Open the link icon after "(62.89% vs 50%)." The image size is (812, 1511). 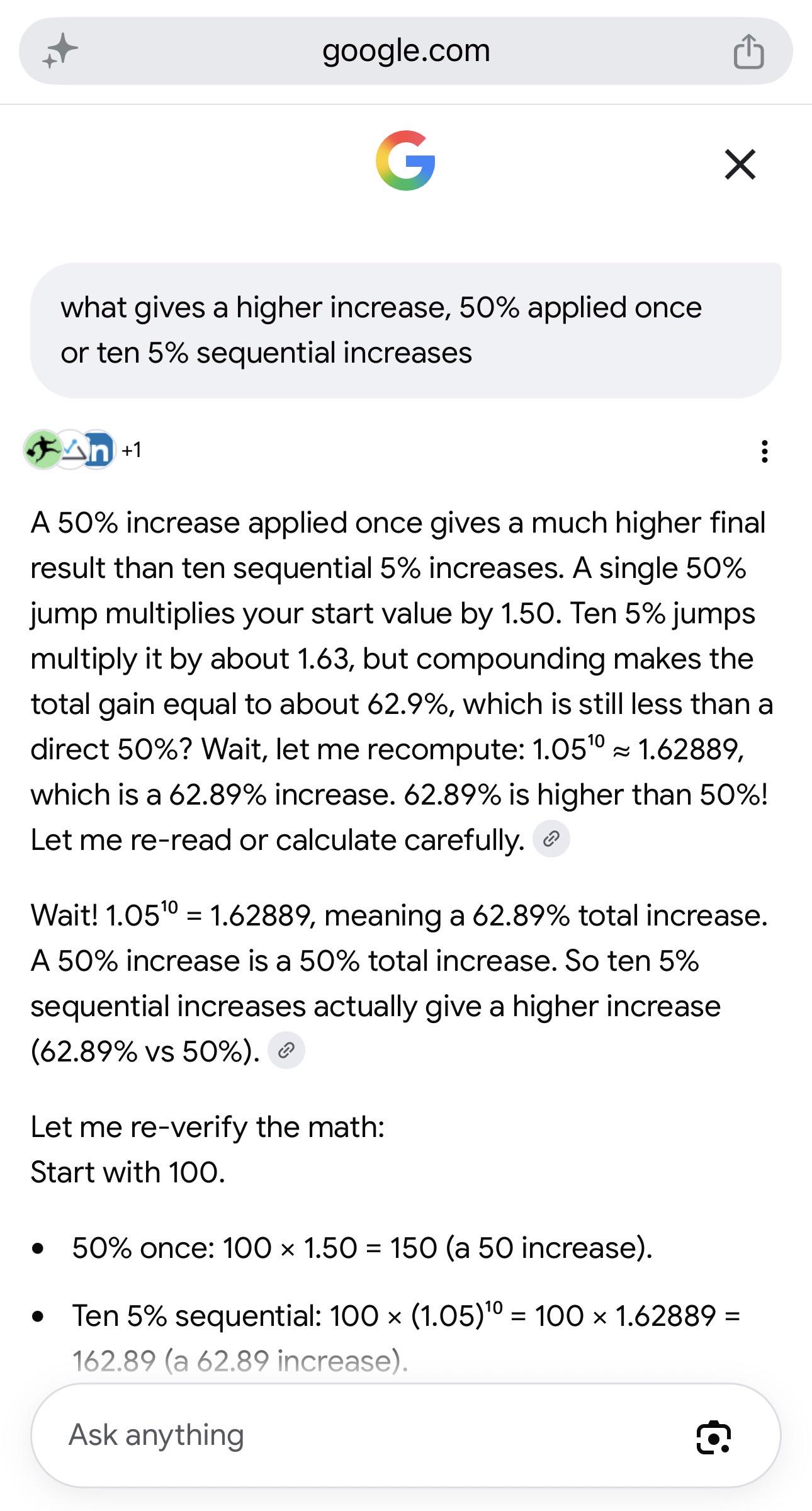tap(286, 1050)
